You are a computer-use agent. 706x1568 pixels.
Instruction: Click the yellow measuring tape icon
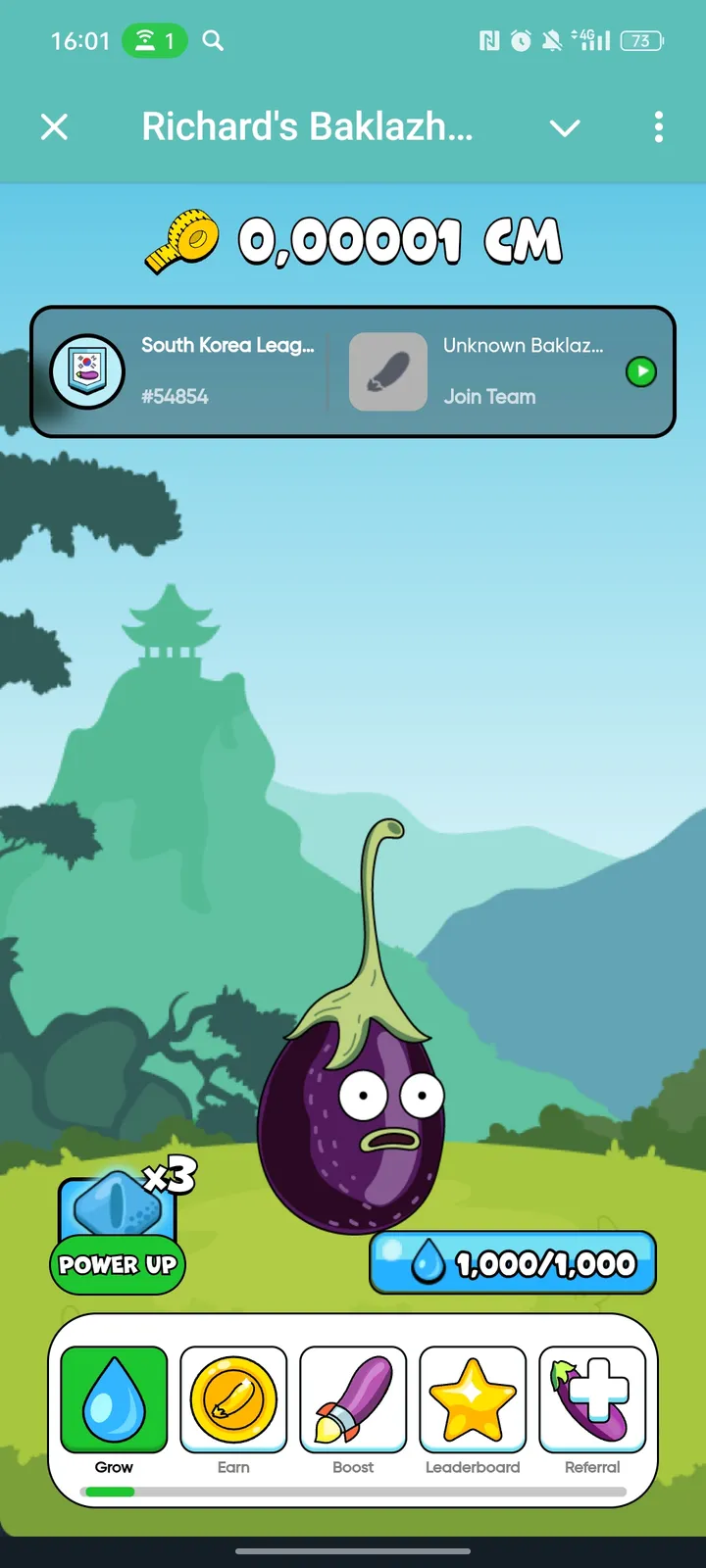tap(181, 240)
